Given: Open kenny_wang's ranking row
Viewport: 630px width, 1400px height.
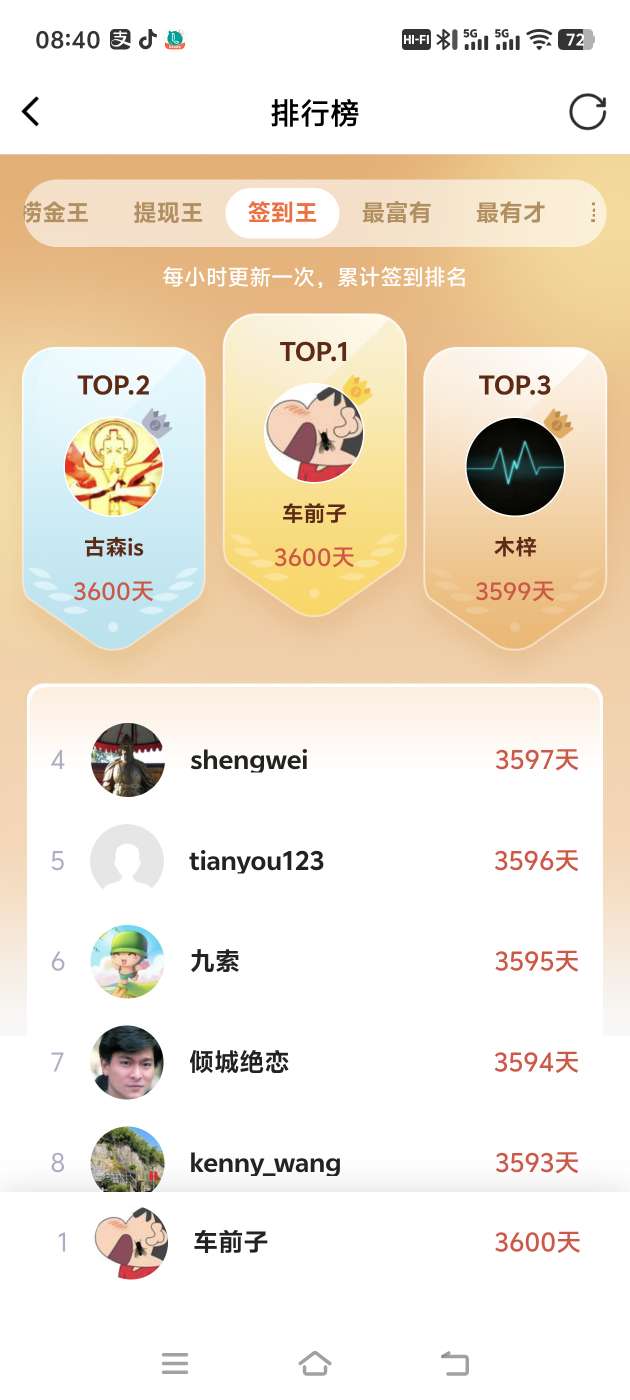Looking at the screenshot, I should coord(314,1162).
